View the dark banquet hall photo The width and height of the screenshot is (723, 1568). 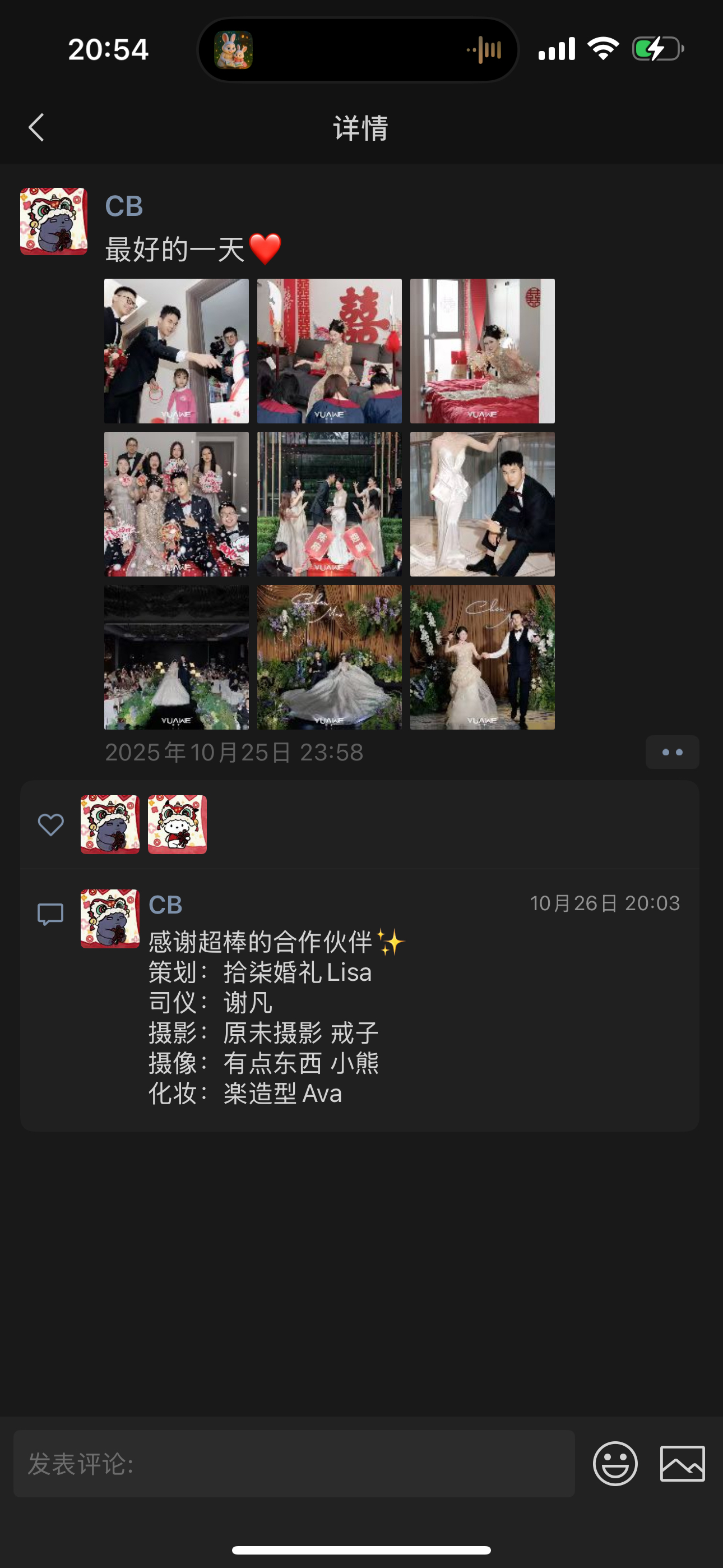pyautogui.click(x=177, y=657)
